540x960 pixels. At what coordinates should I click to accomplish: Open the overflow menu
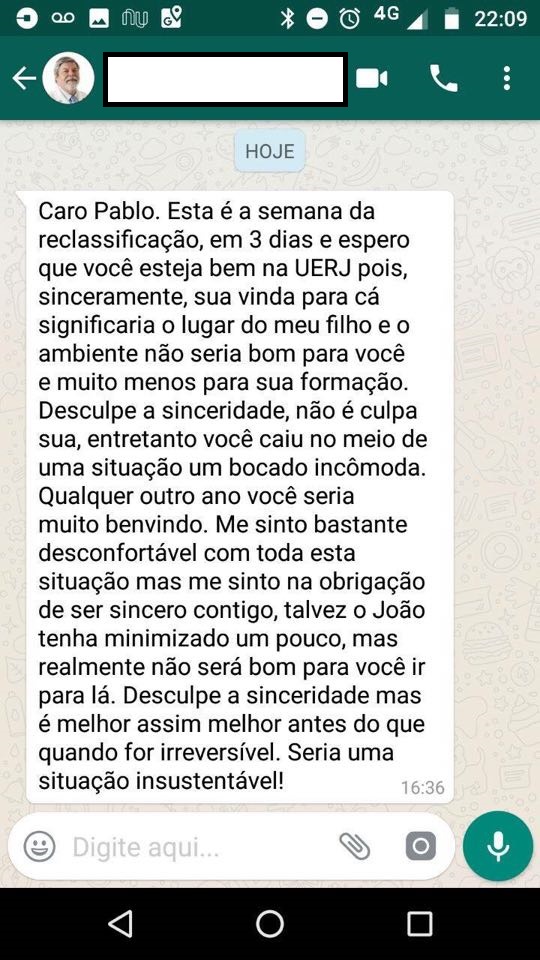[x=506, y=78]
